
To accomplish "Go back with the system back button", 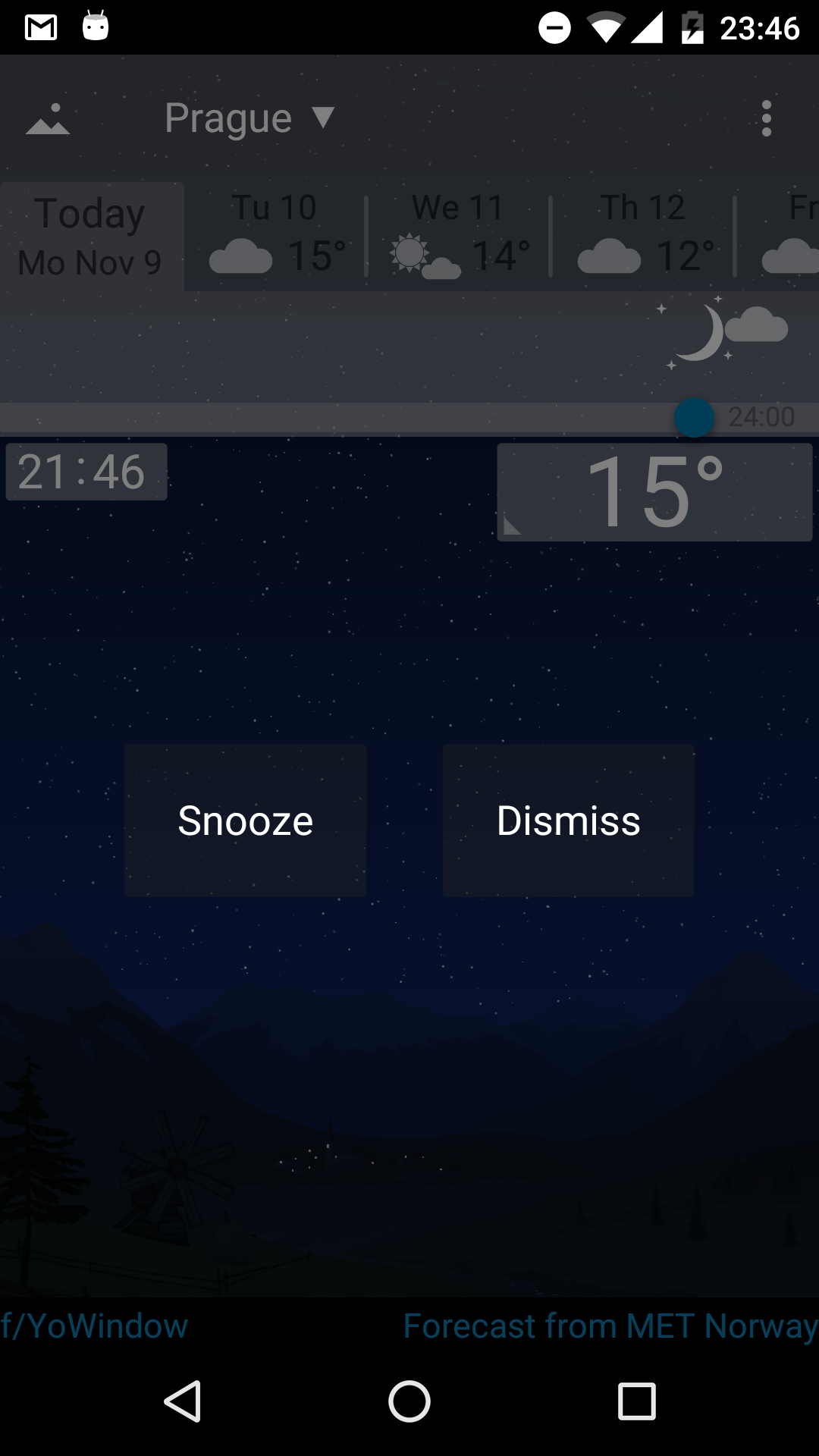I will click(x=182, y=1401).
